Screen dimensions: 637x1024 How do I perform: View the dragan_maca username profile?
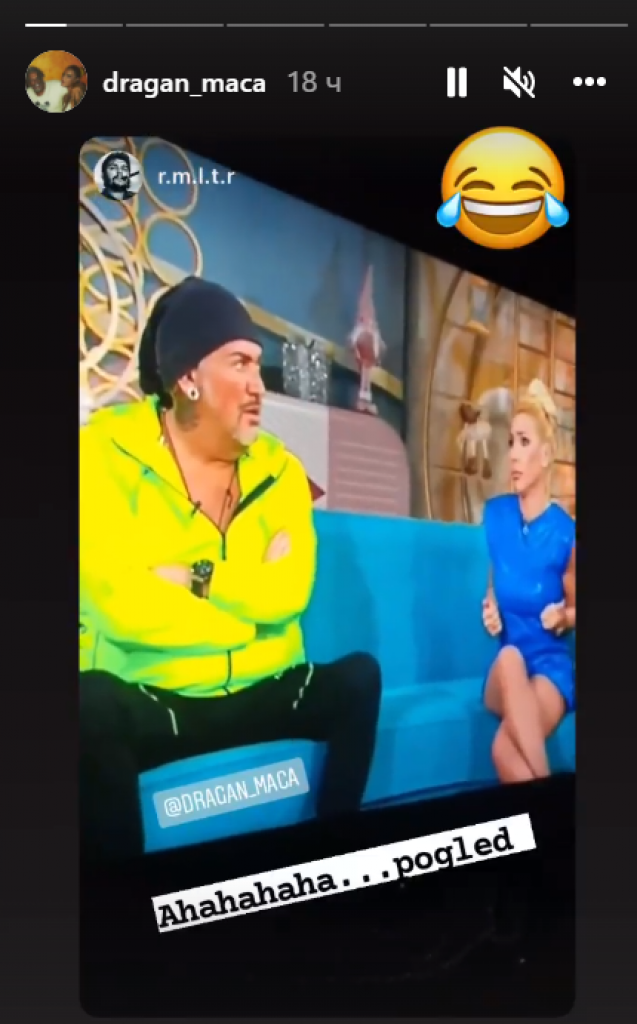(x=184, y=83)
